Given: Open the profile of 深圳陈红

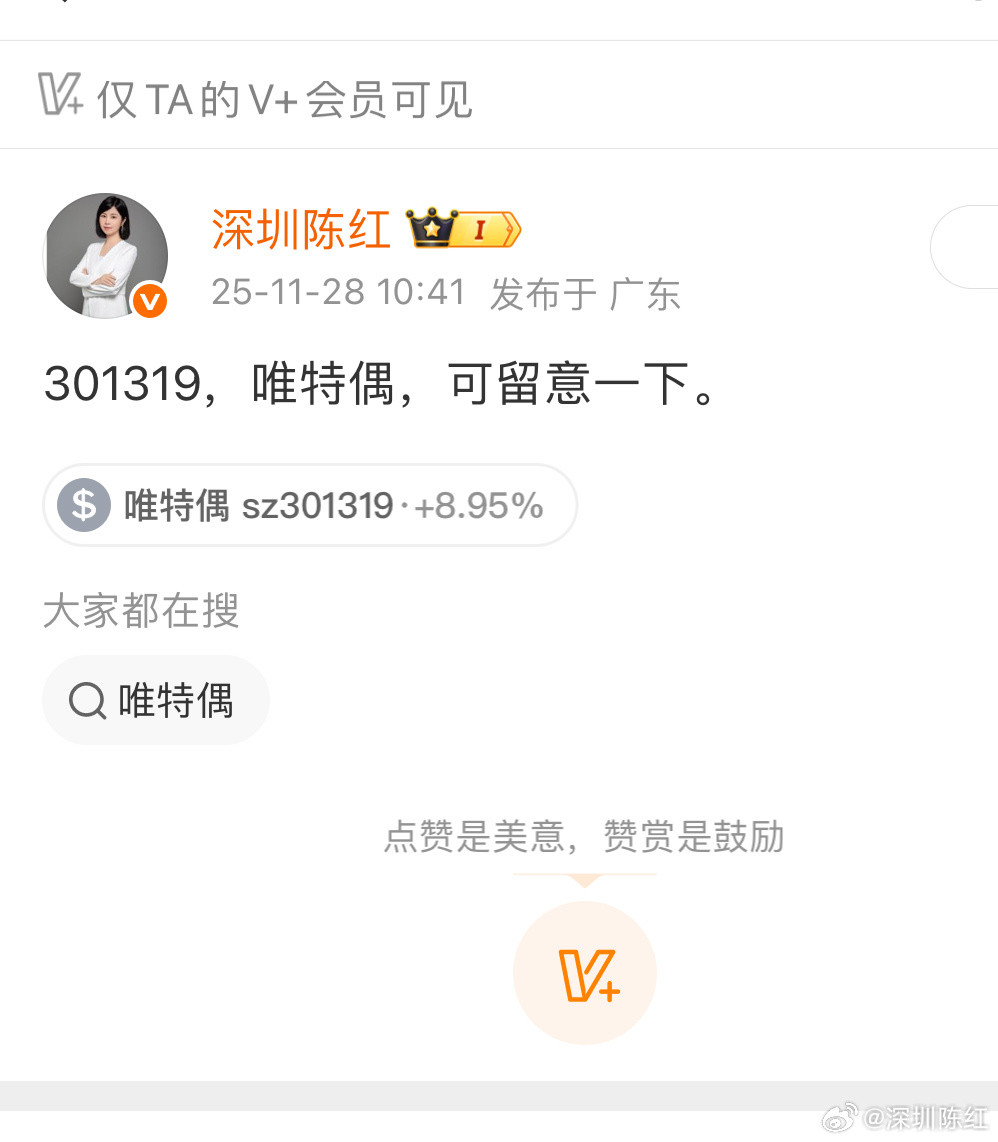Looking at the screenshot, I should pyautogui.click(x=300, y=228).
